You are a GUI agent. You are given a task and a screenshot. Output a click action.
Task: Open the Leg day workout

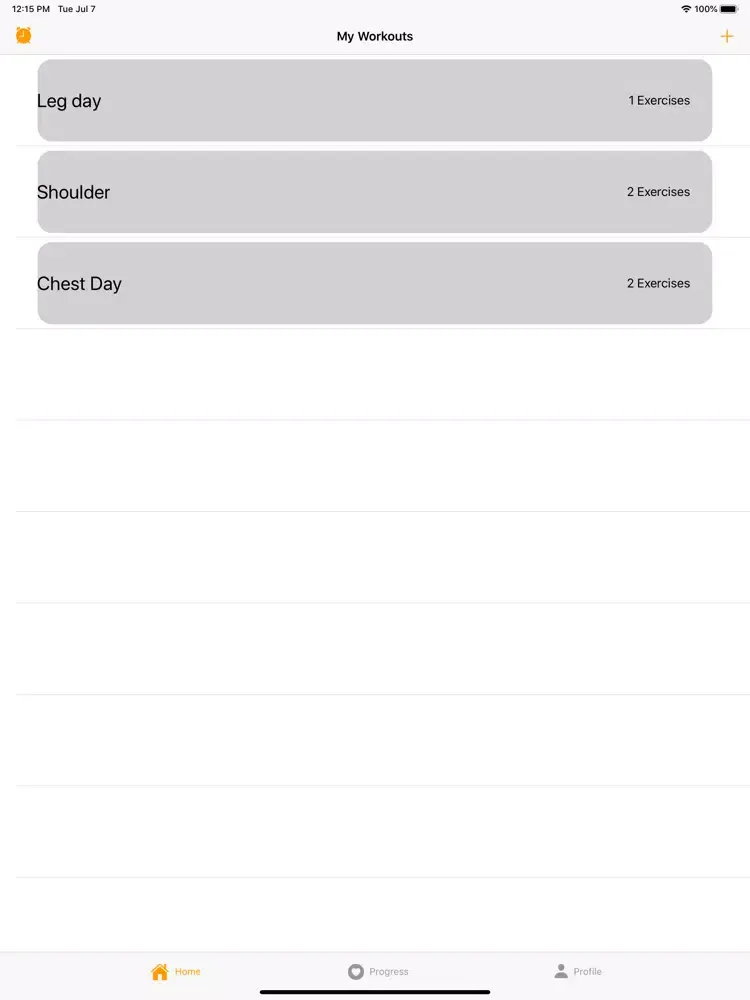pyautogui.click(x=374, y=100)
